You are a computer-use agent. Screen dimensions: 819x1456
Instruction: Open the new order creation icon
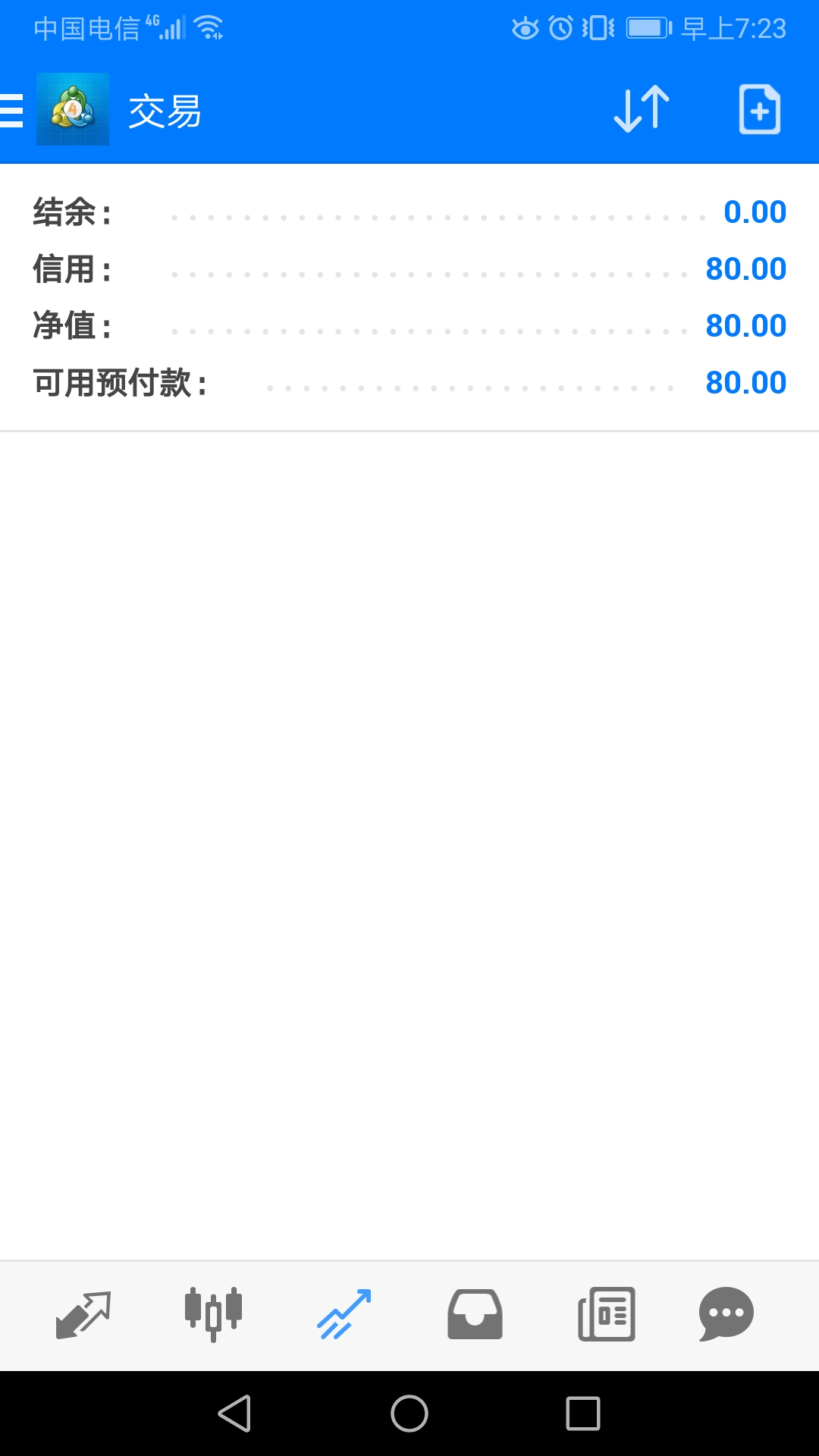[758, 109]
